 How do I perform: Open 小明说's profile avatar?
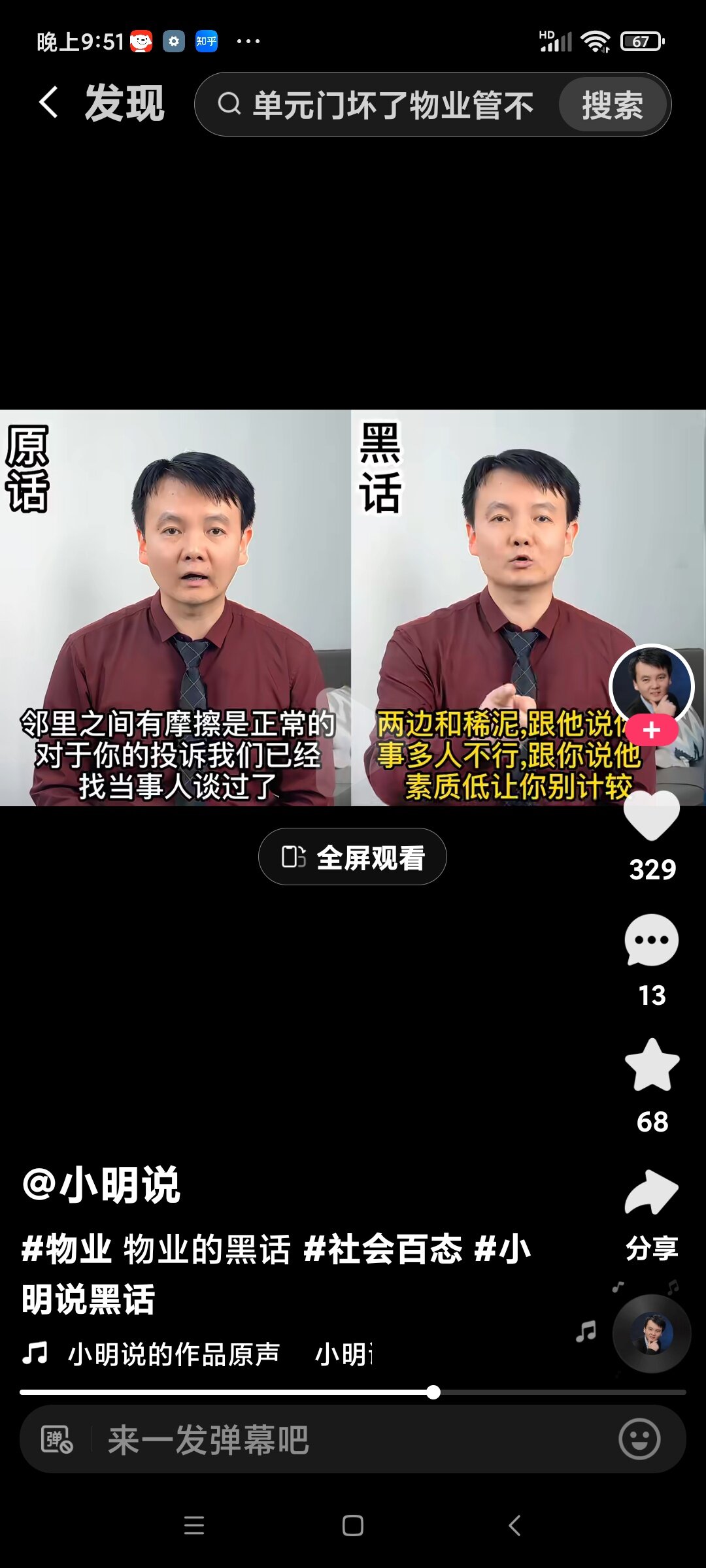651,685
